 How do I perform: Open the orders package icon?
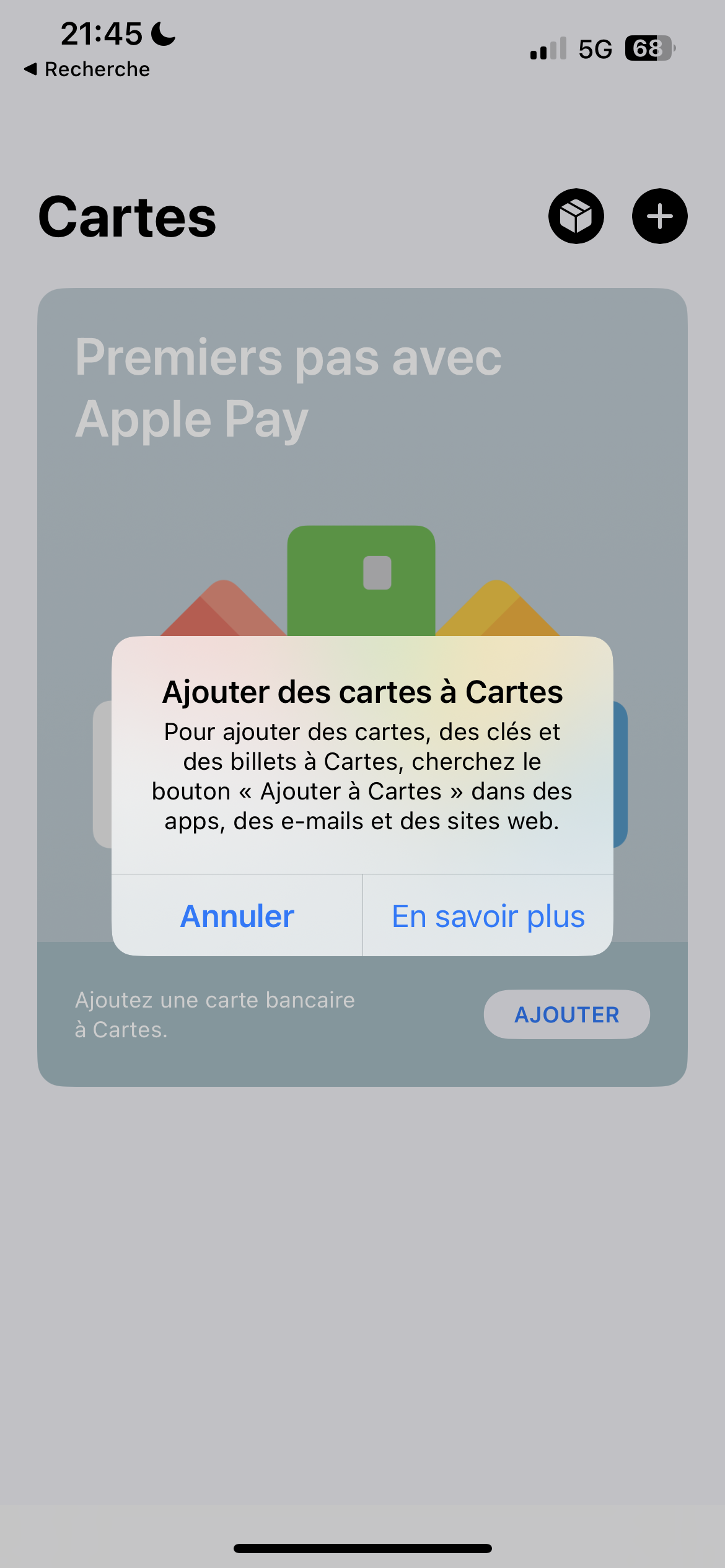576,216
